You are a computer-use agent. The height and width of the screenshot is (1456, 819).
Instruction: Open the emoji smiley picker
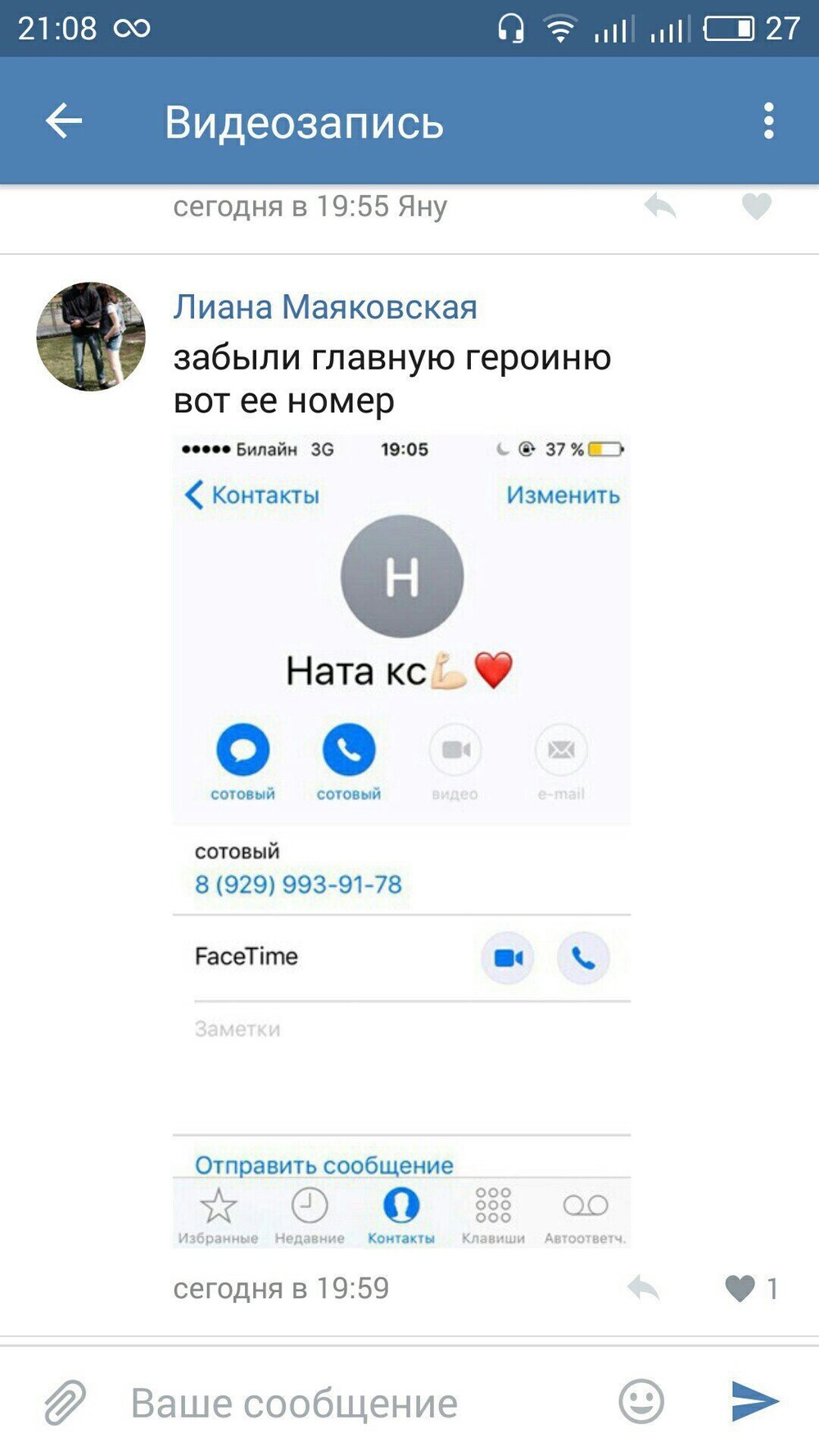click(x=640, y=1401)
